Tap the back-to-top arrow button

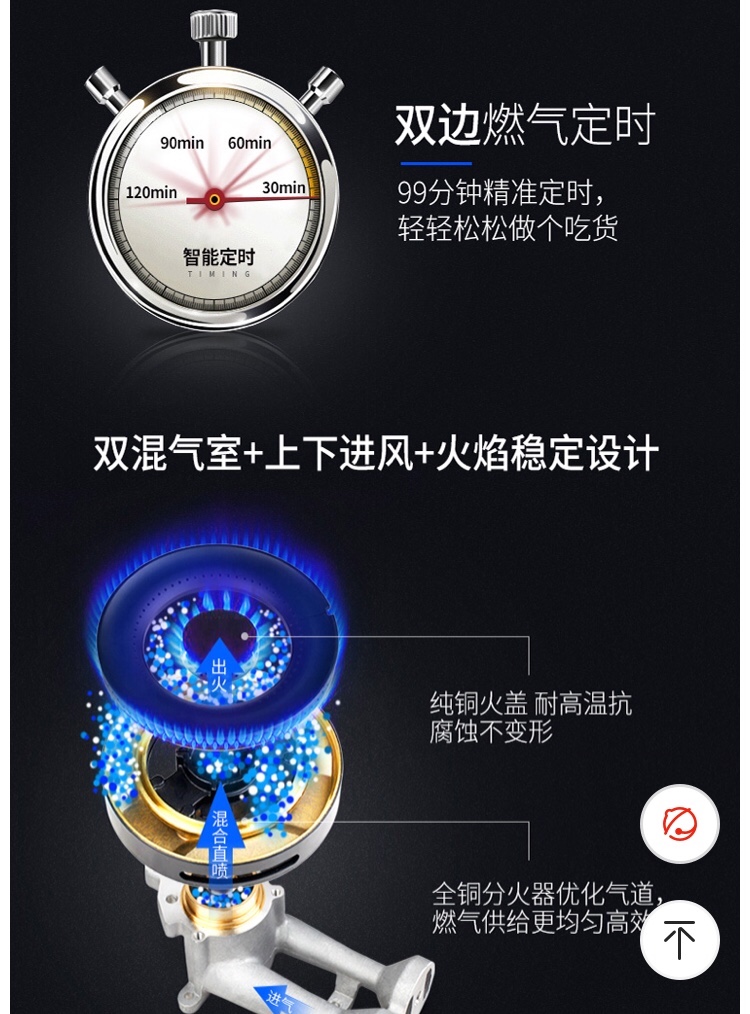coord(680,940)
